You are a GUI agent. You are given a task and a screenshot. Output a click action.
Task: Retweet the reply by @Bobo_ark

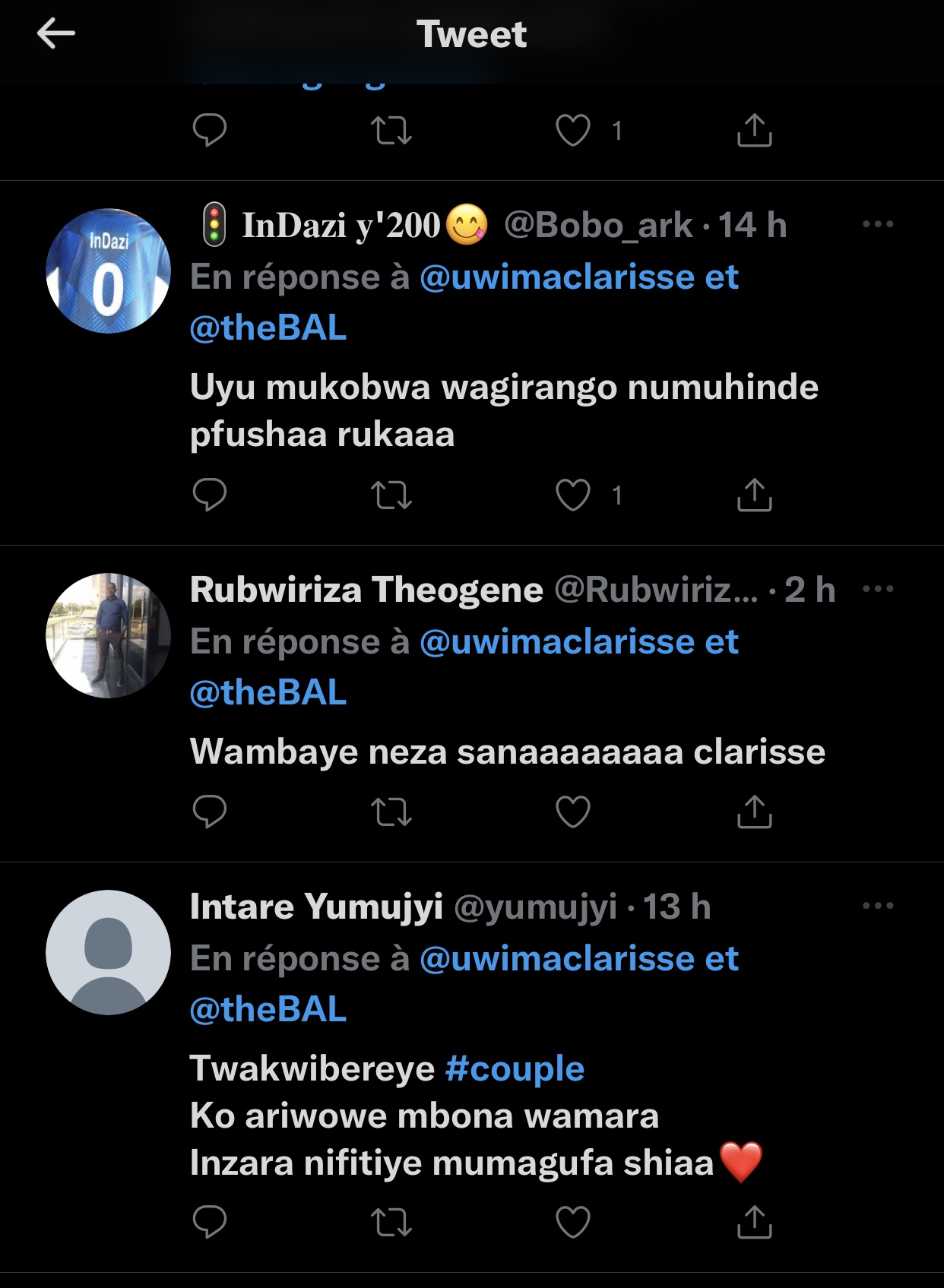tap(391, 495)
